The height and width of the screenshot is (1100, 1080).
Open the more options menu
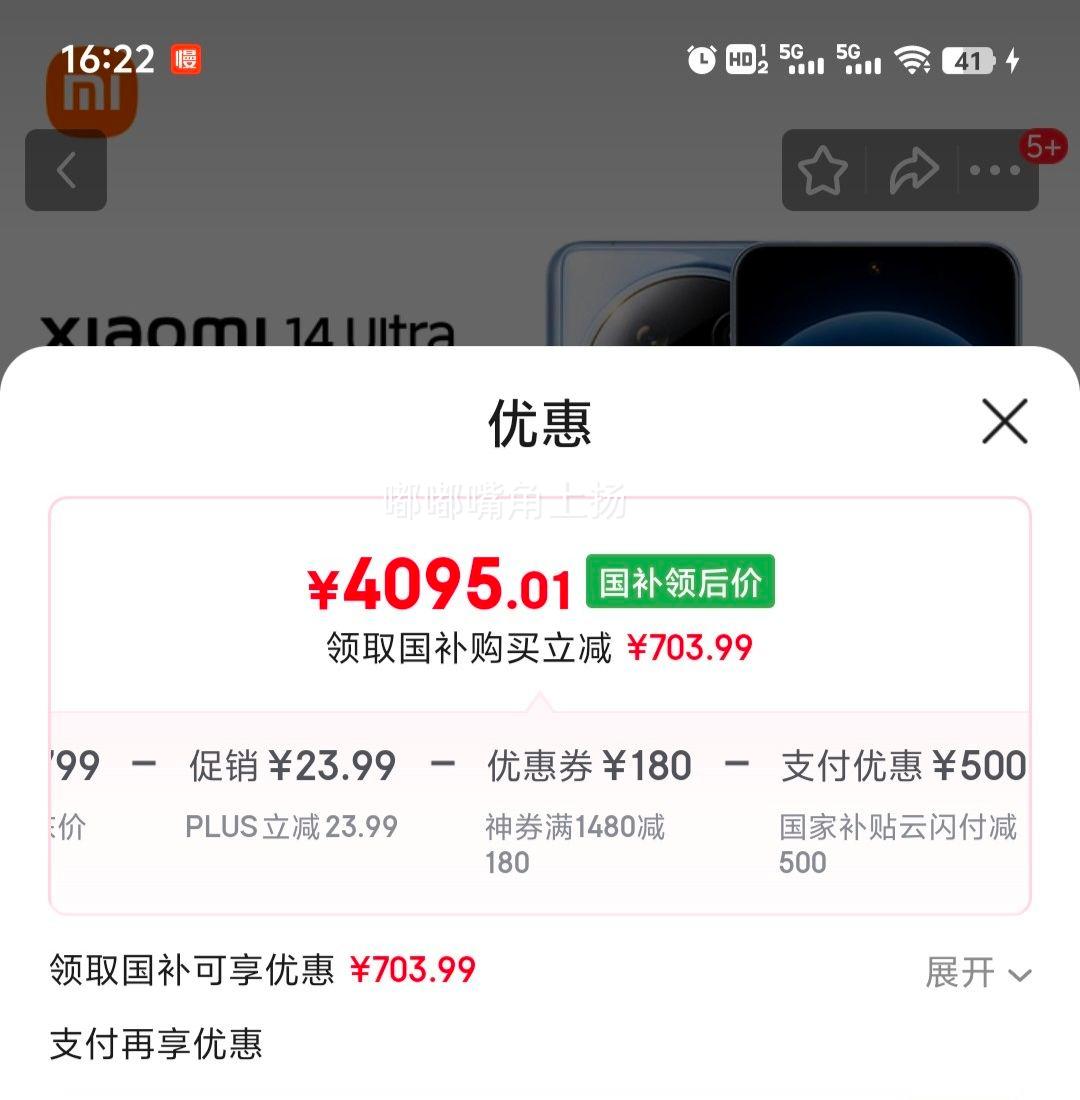(995, 171)
